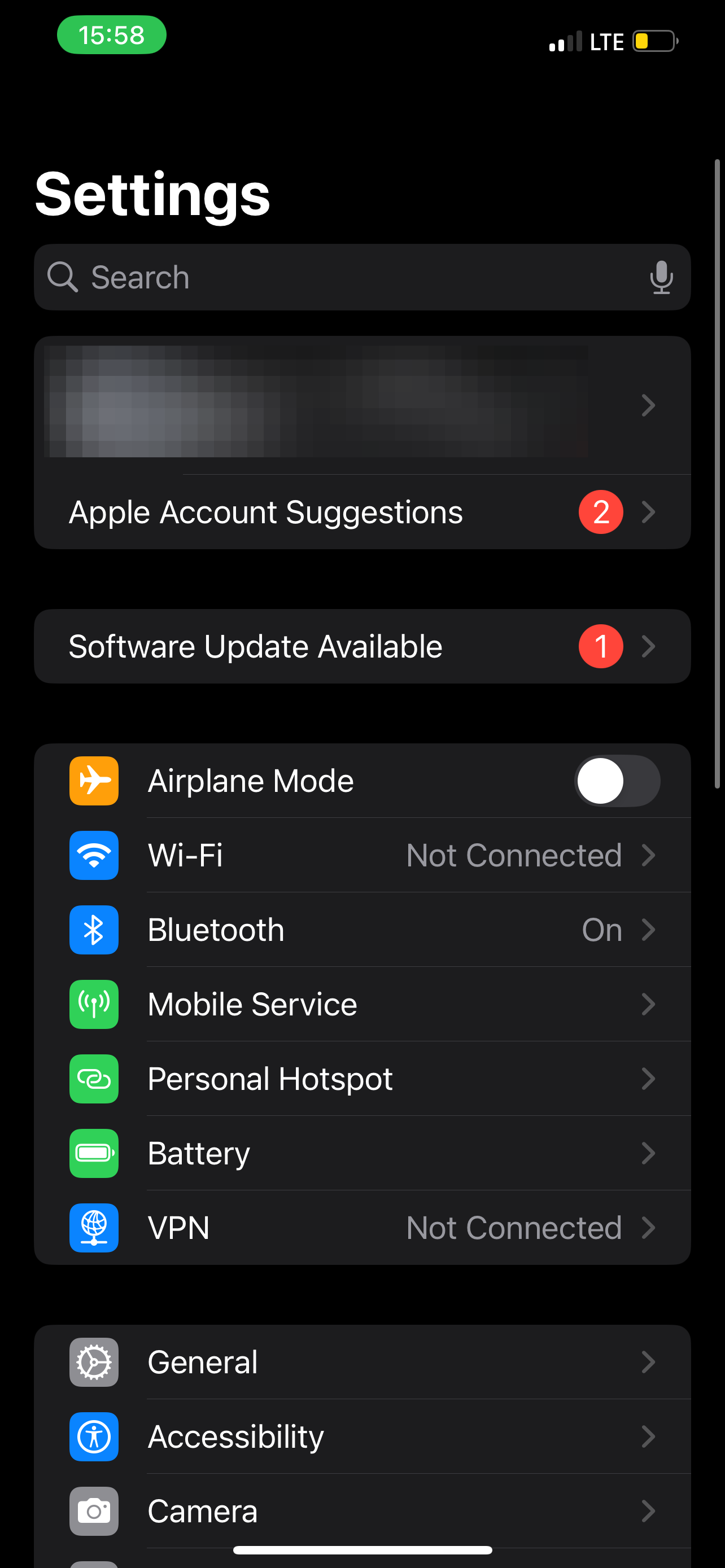
Task: Enable Airplane Mode
Action: (616, 781)
